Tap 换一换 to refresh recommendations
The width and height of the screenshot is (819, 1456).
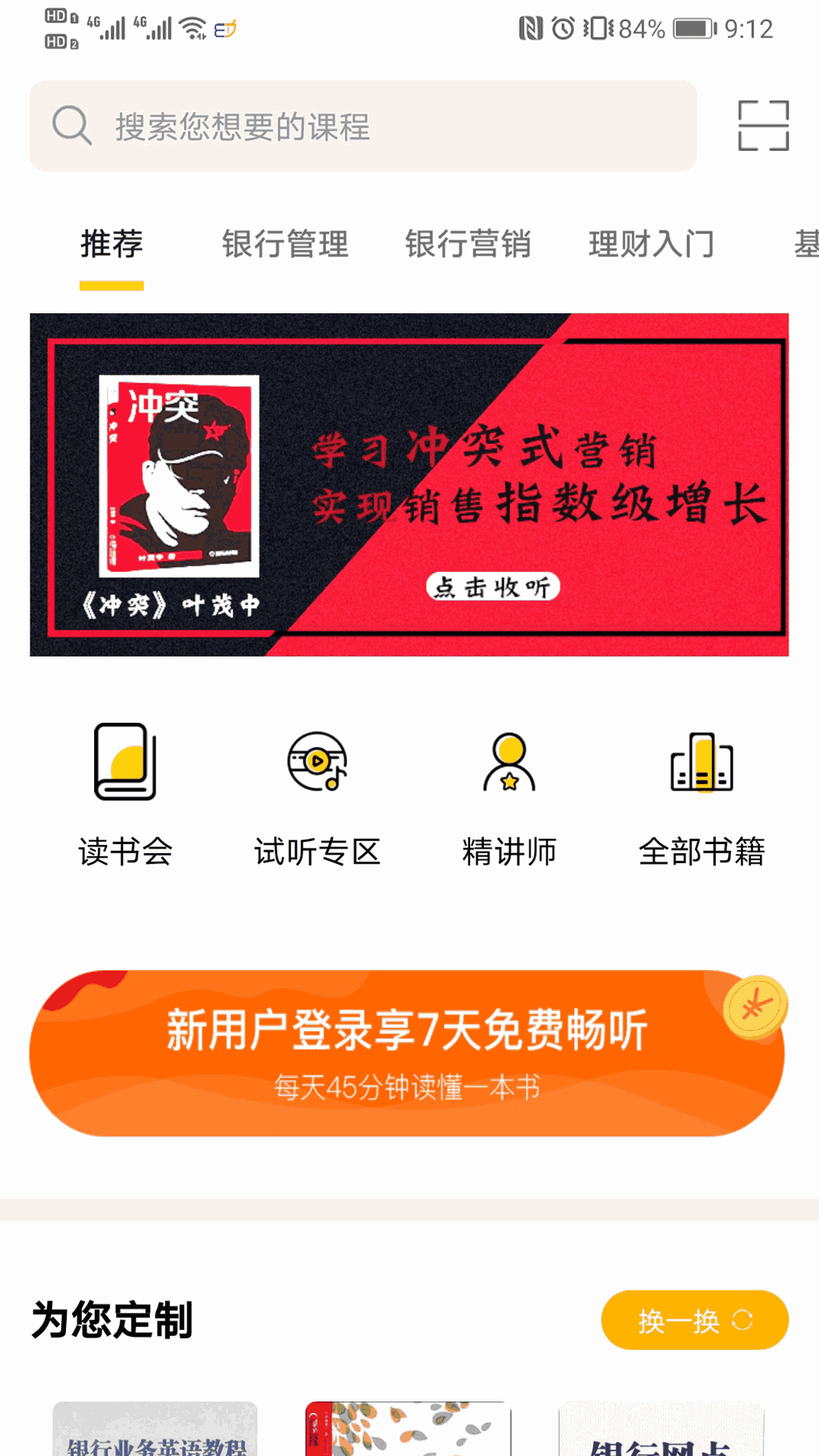(x=695, y=1320)
